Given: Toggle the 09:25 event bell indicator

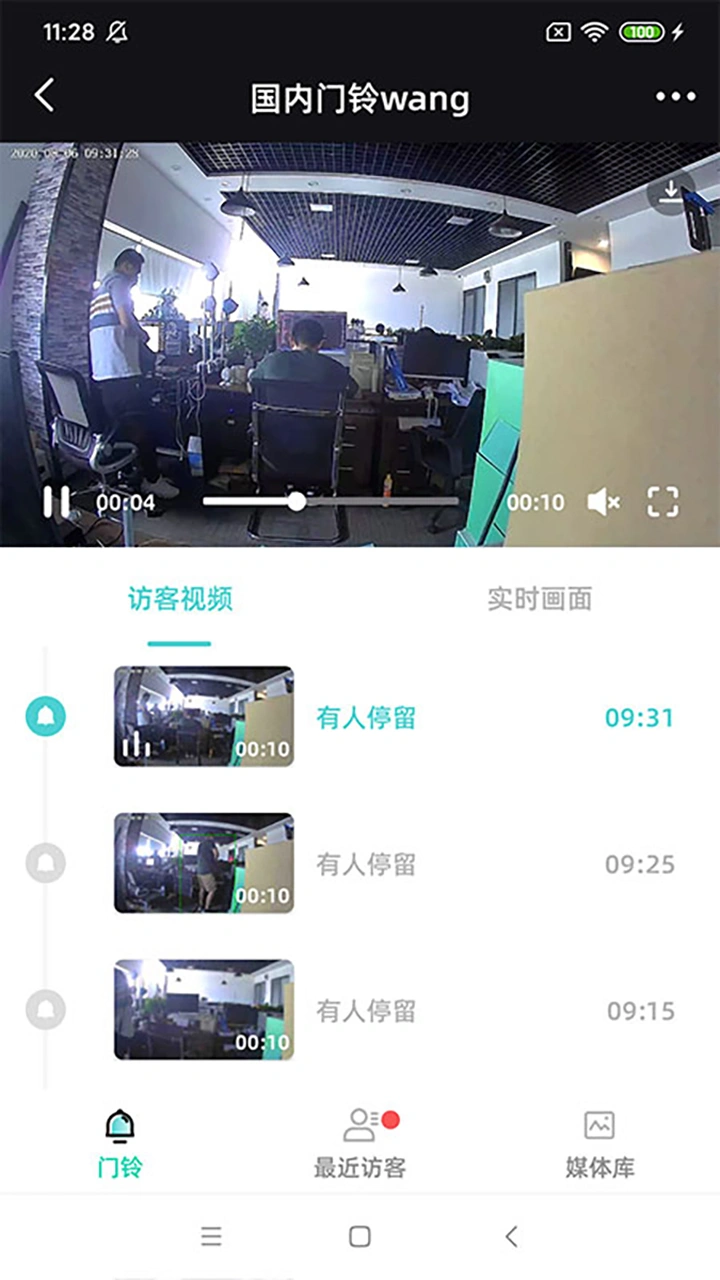Looking at the screenshot, I should [46, 864].
